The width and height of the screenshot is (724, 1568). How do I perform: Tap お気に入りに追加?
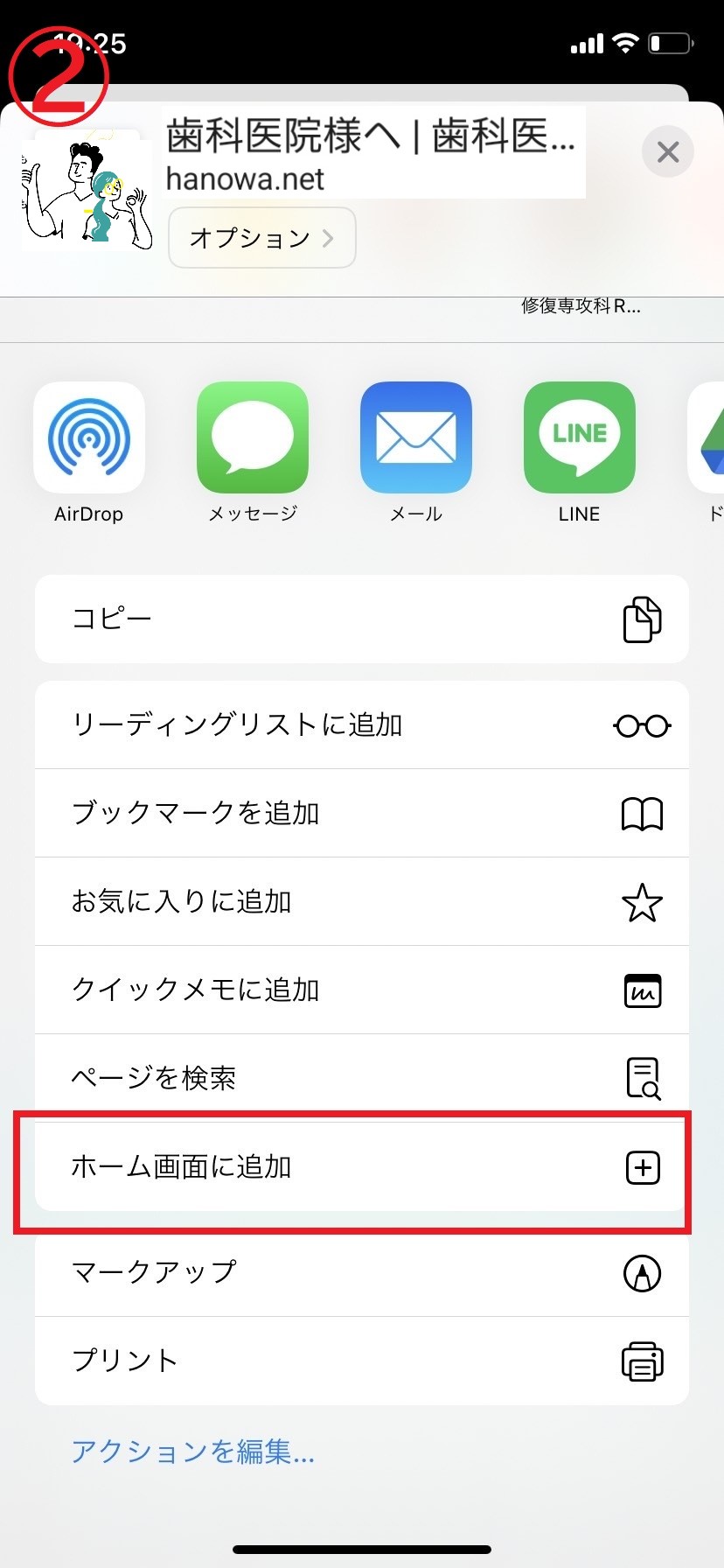(362, 902)
